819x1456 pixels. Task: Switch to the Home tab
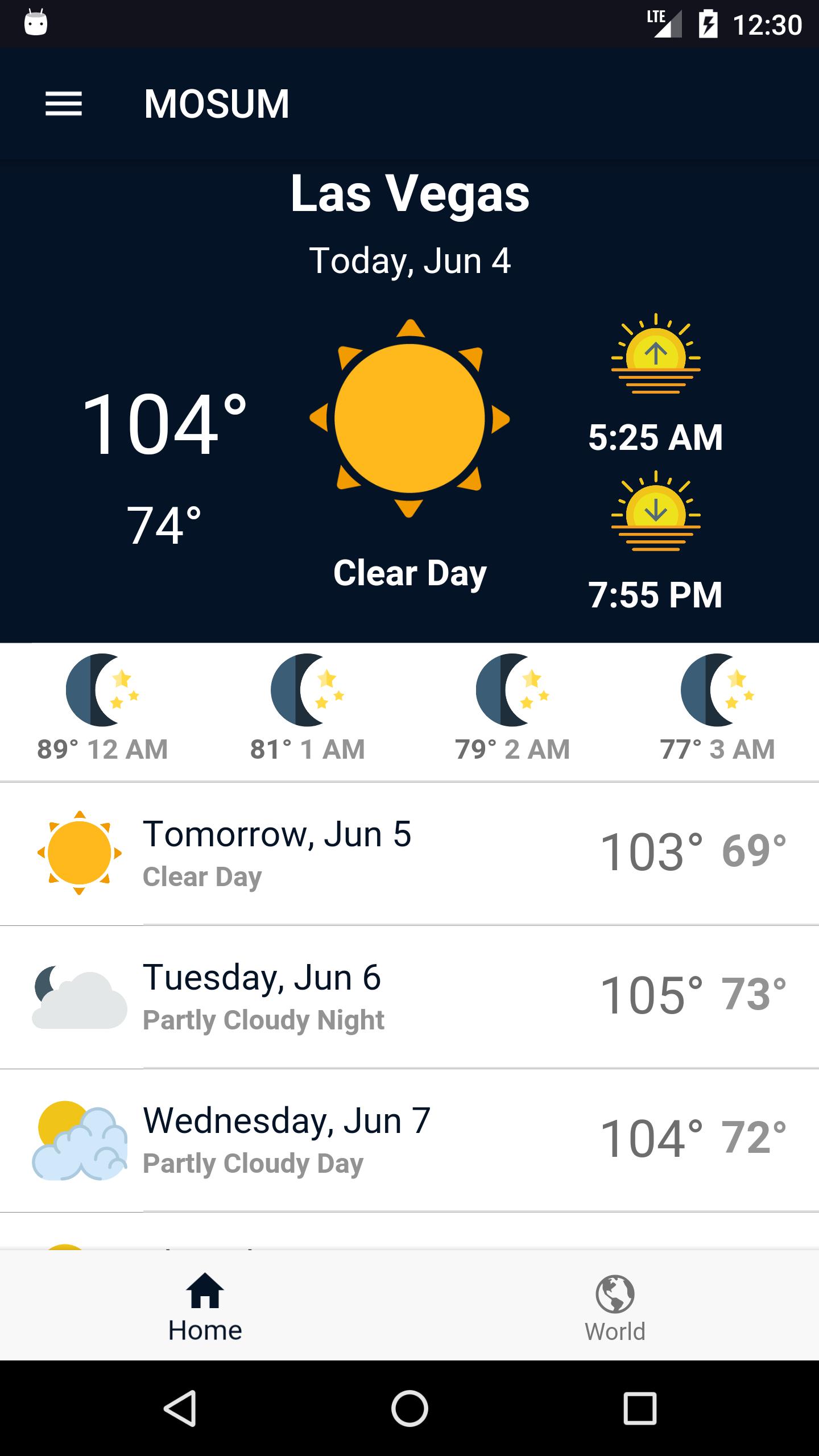pyautogui.click(x=205, y=1308)
